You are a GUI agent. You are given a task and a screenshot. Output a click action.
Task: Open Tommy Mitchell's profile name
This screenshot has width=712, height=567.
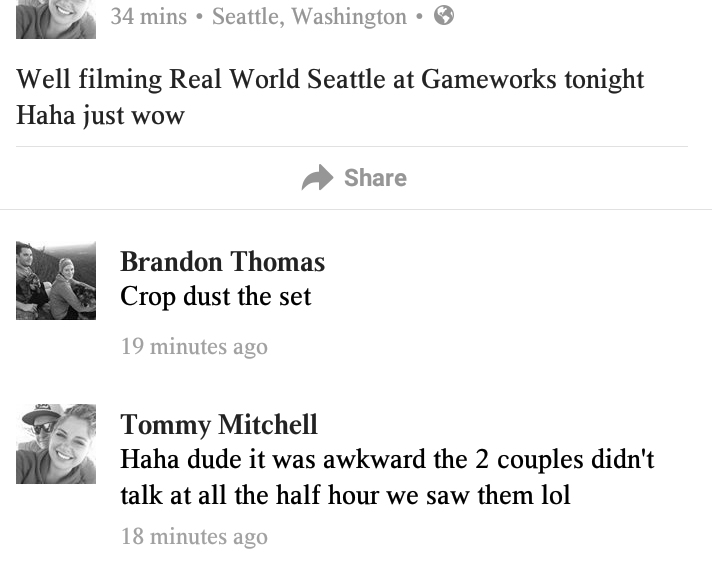[218, 425]
